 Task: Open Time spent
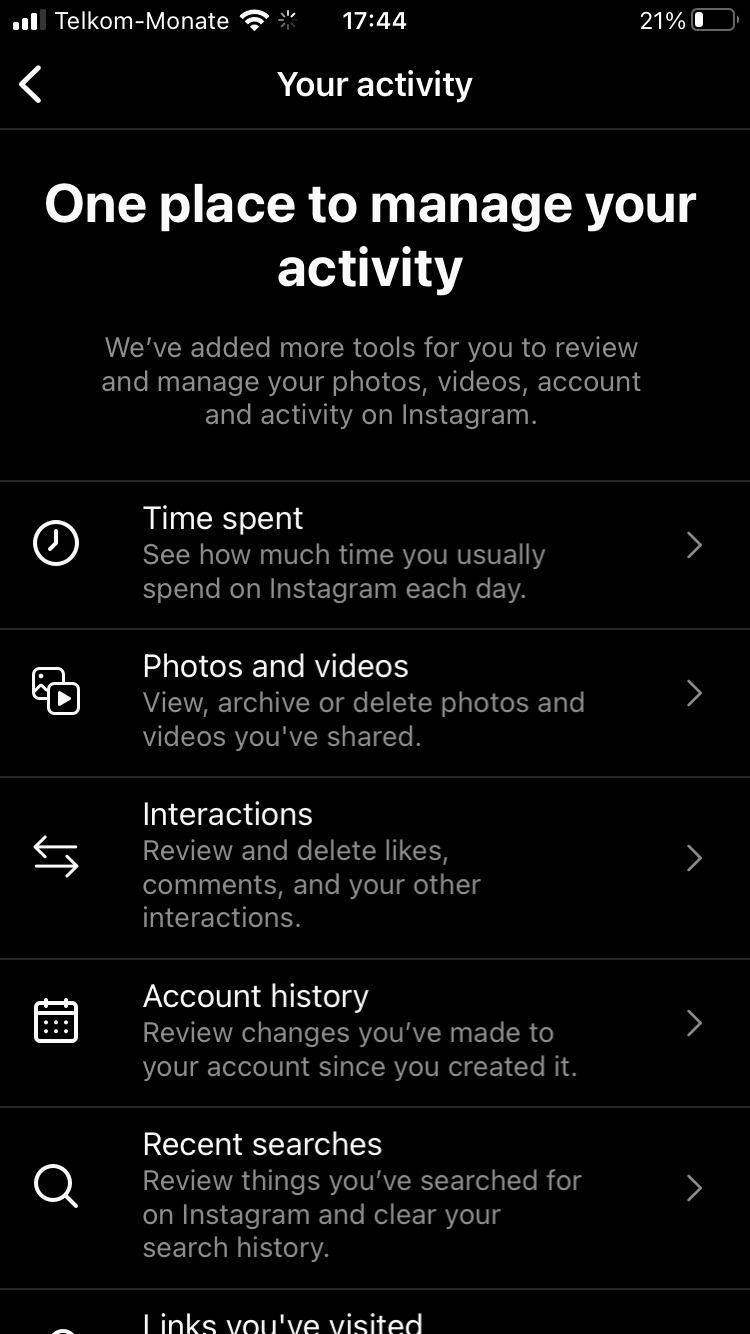pos(375,555)
